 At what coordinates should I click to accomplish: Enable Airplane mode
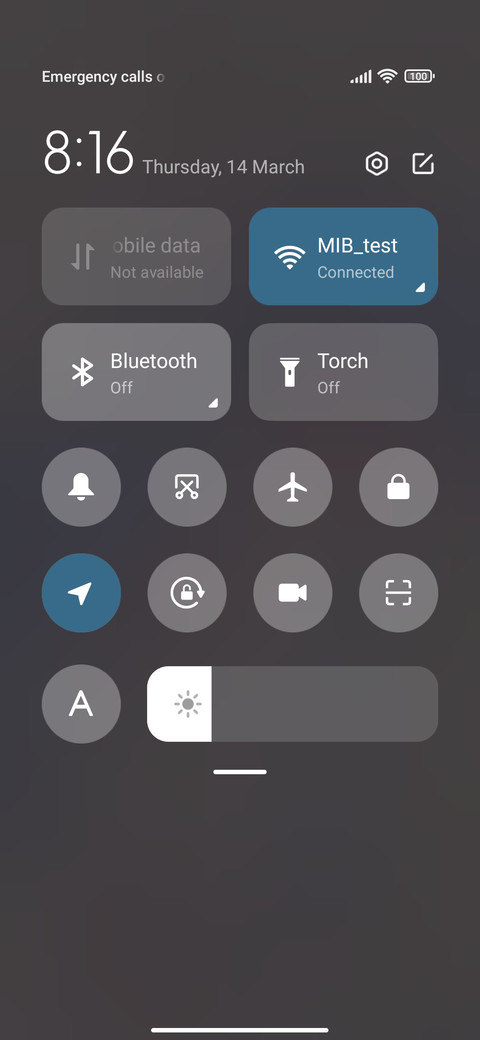pyautogui.click(x=293, y=487)
